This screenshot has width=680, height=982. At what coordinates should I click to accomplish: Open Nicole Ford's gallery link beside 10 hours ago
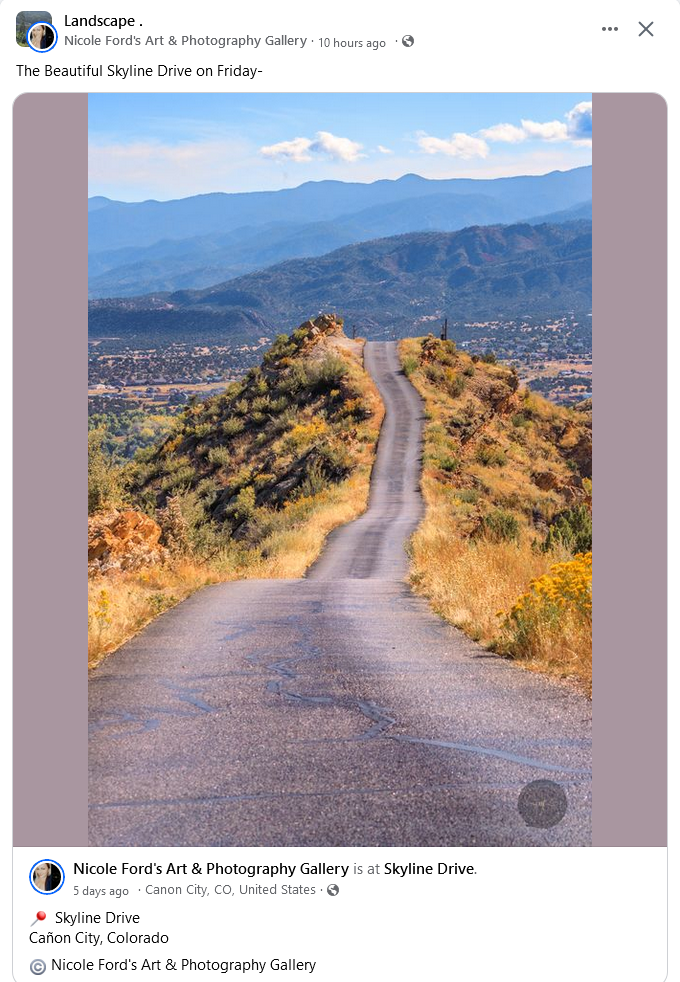[x=185, y=41]
